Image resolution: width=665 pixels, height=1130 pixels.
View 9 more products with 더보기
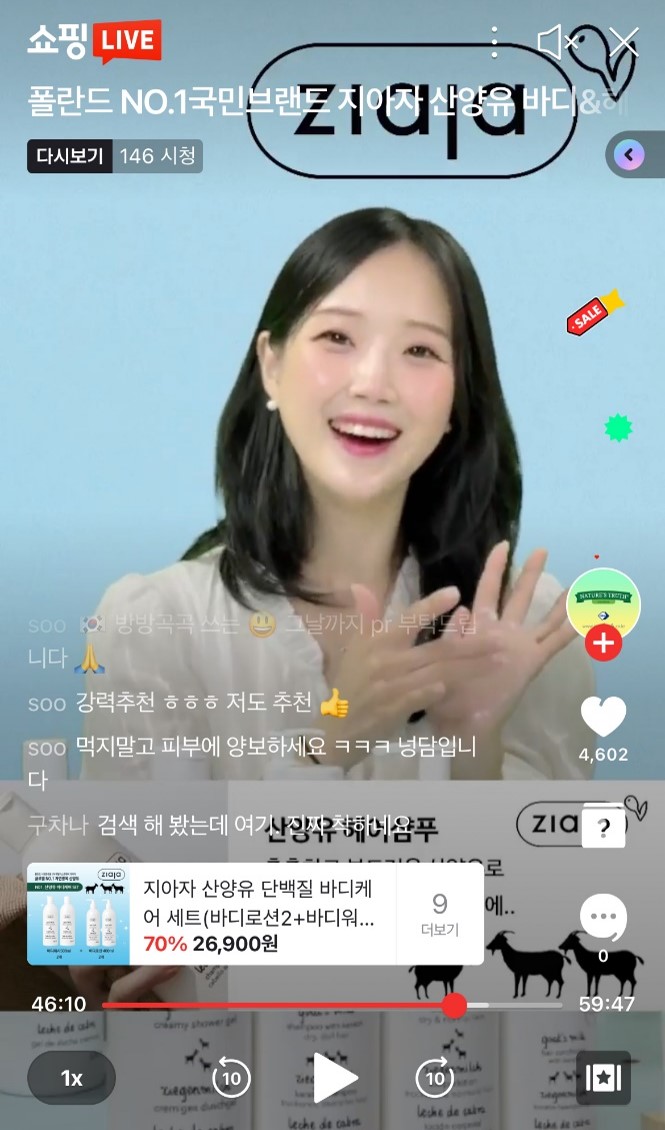[439, 916]
